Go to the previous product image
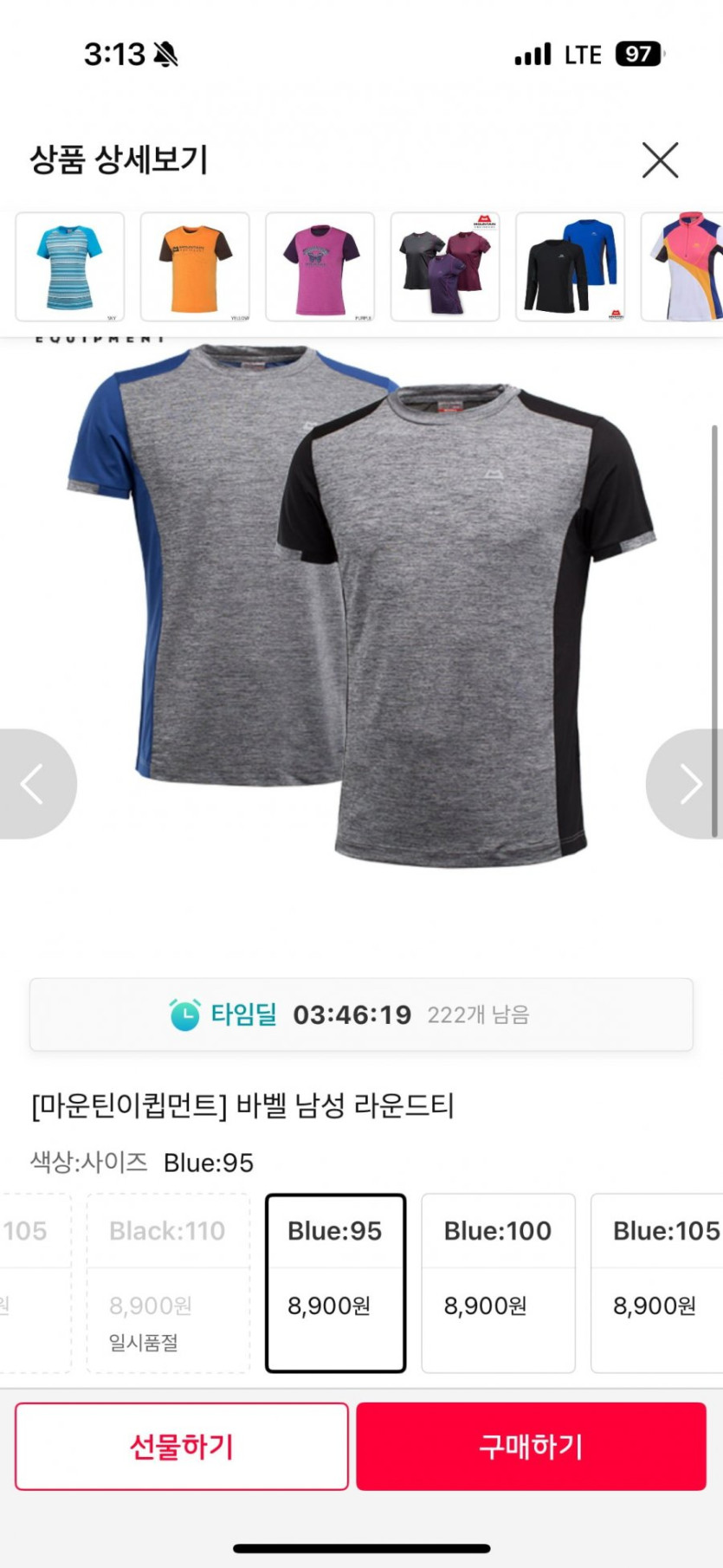The image size is (723, 1568). 33,784
